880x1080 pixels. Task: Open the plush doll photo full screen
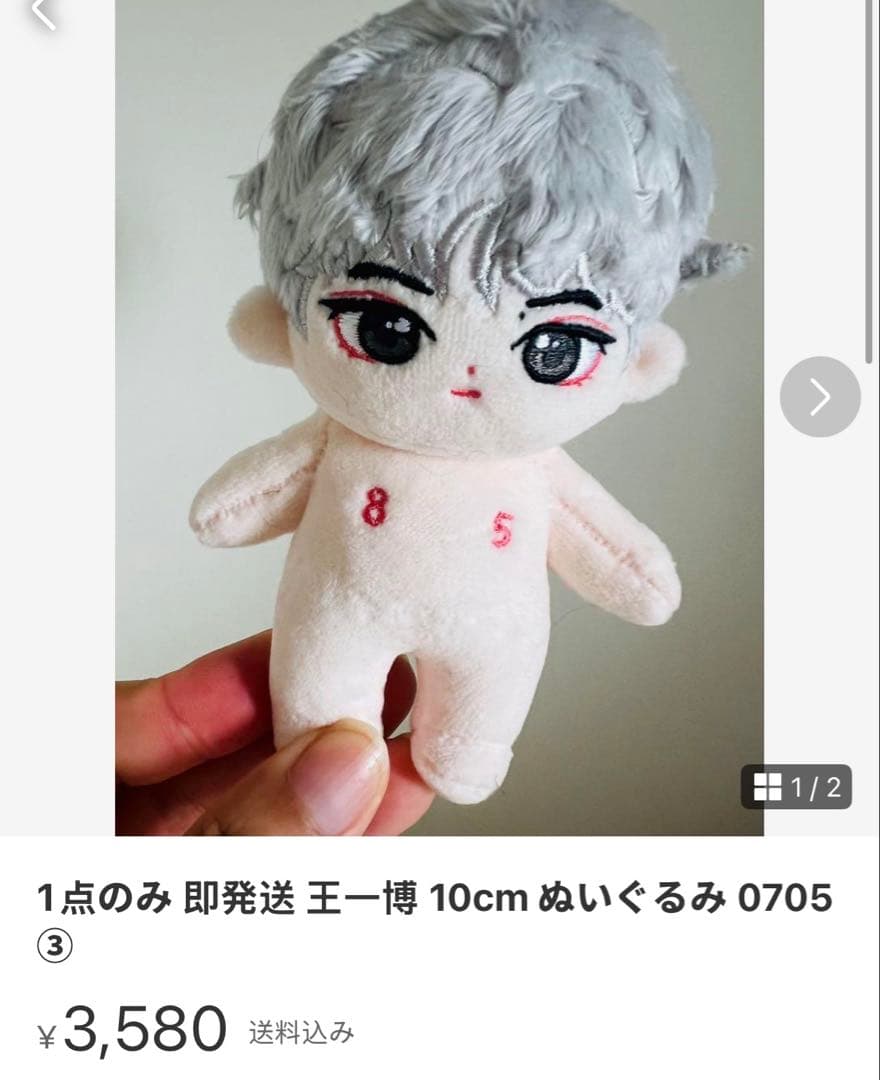coord(440,420)
